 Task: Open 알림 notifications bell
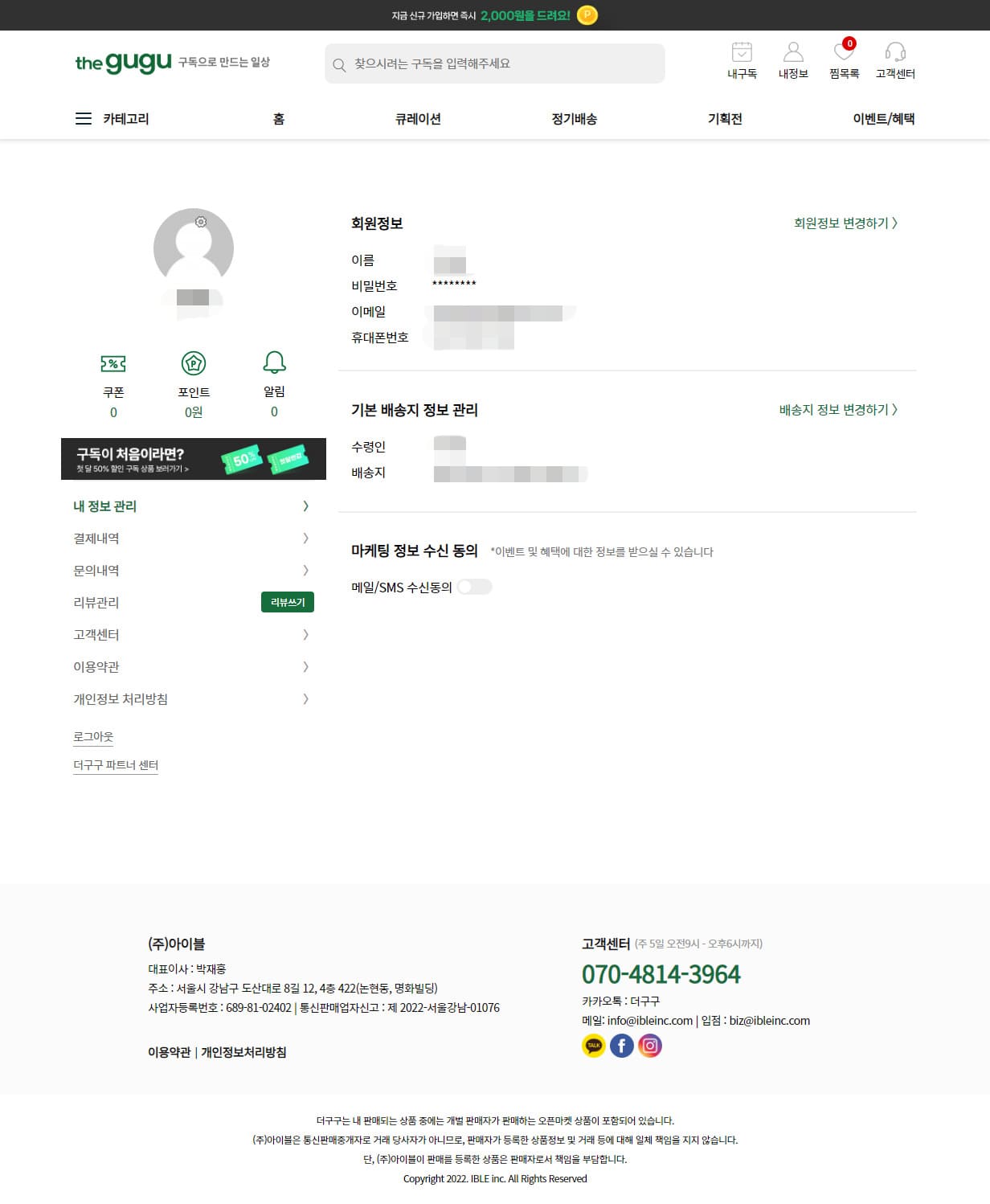coord(274,379)
